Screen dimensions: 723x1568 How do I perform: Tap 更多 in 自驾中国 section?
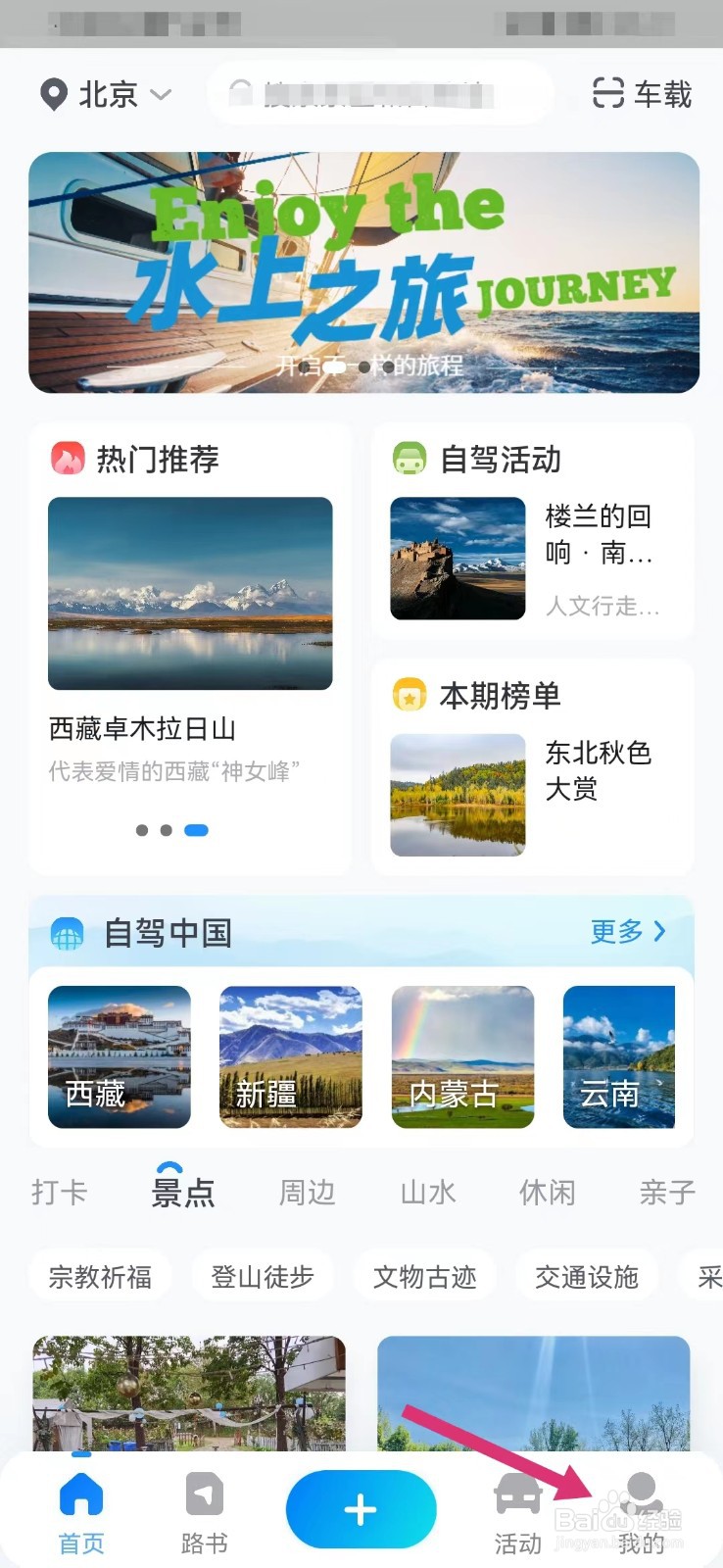coord(627,931)
